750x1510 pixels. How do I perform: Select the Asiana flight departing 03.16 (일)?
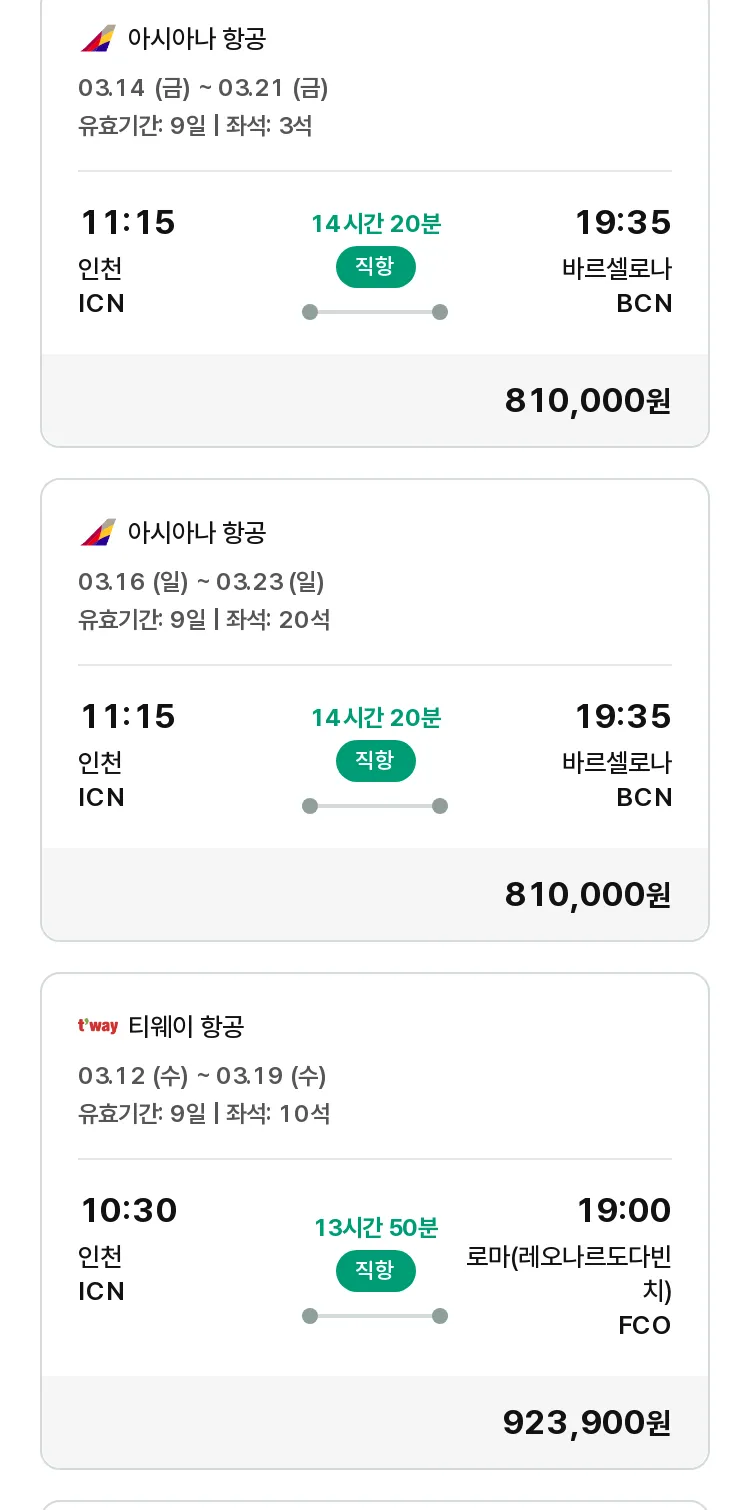(x=375, y=710)
